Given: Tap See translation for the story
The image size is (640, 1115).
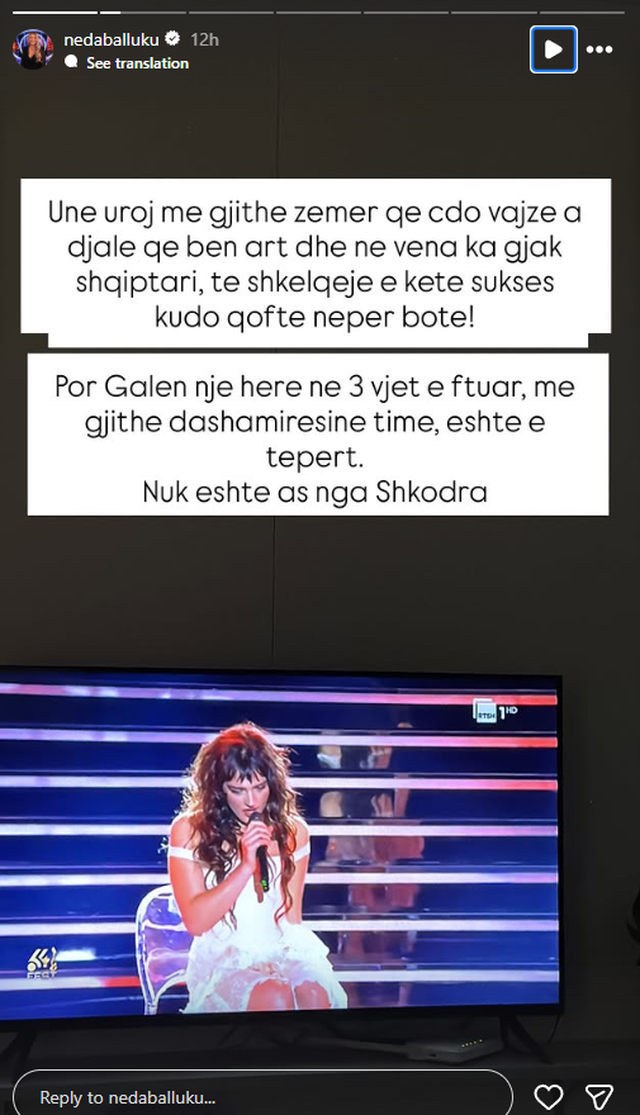Looking at the screenshot, I should (x=137, y=63).
